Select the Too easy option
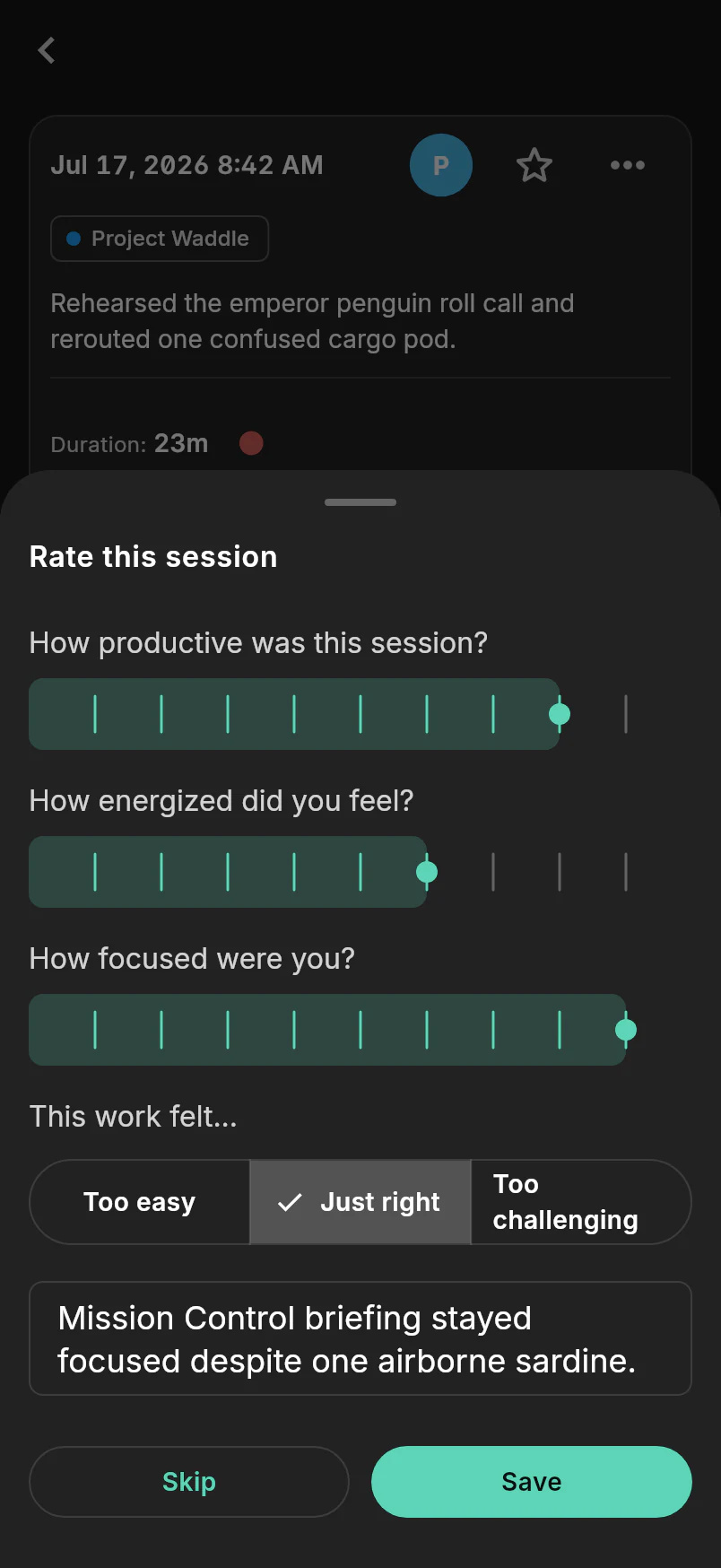 140,1202
